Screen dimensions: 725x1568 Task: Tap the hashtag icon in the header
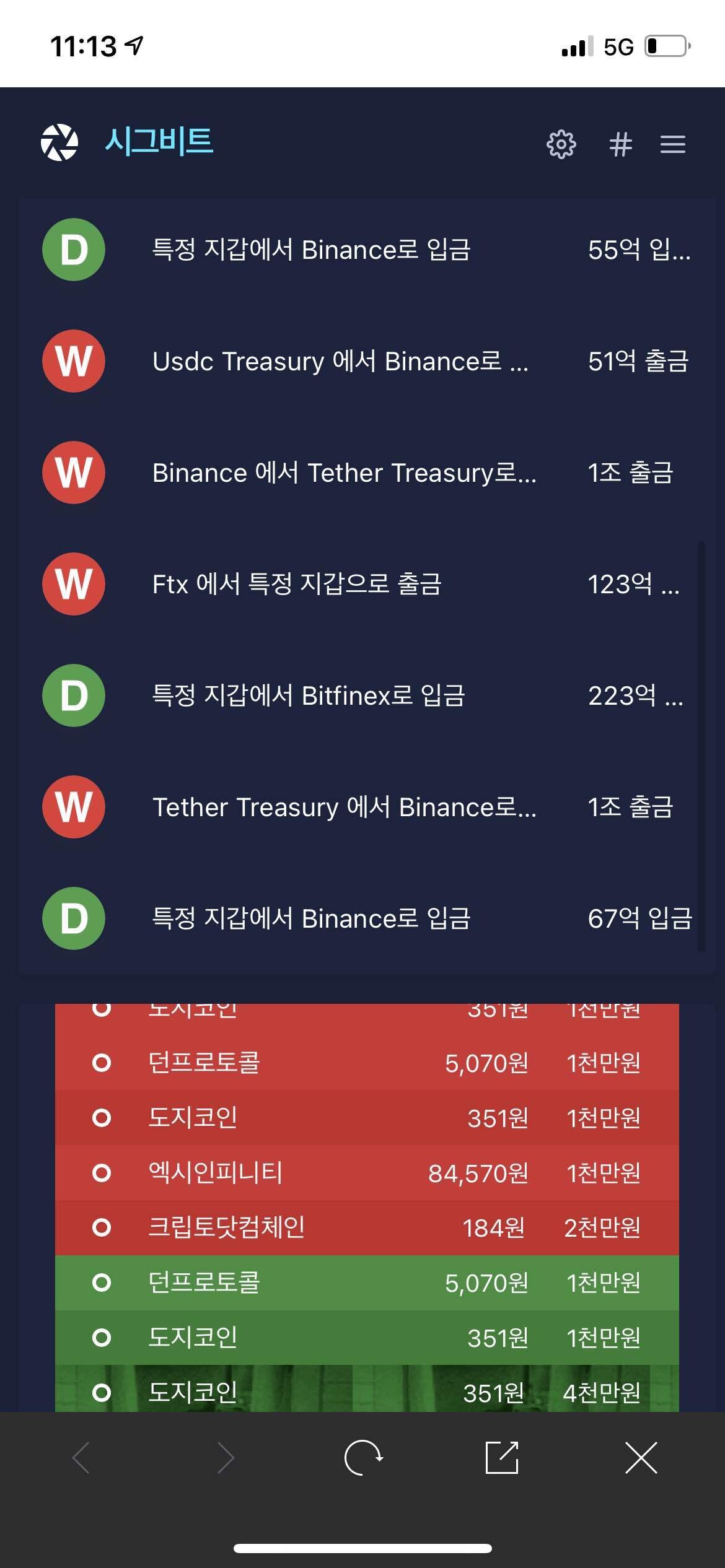[x=620, y=144]
